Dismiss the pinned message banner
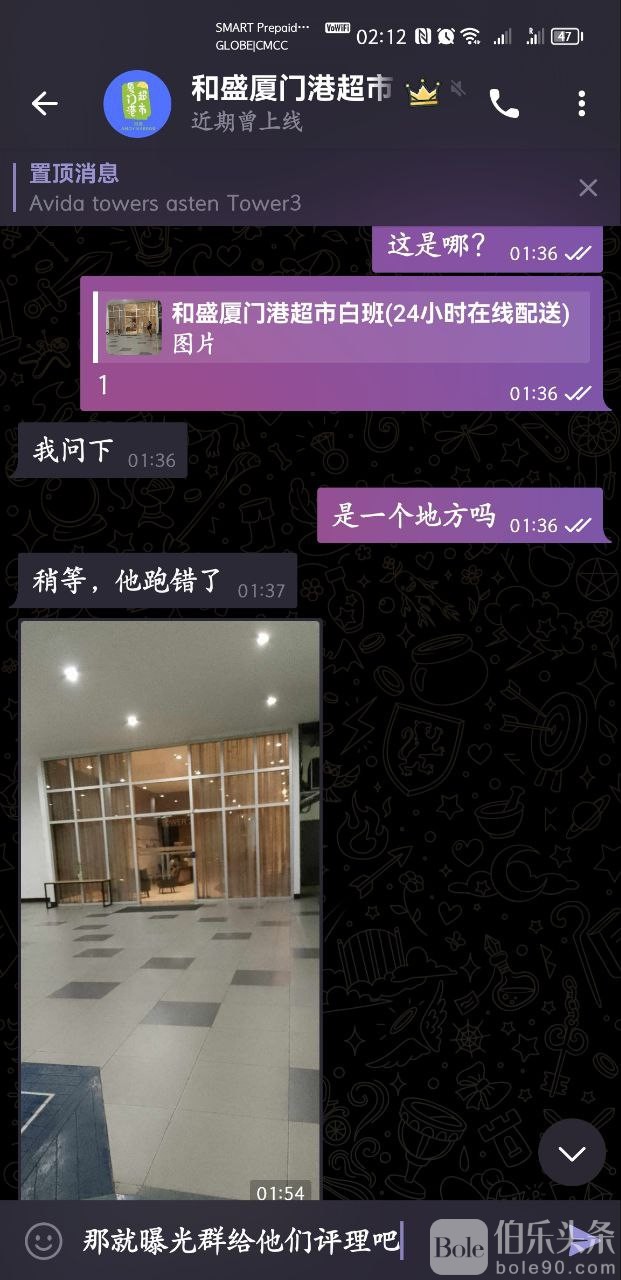The image size is (621, 1280). point(588,188)
